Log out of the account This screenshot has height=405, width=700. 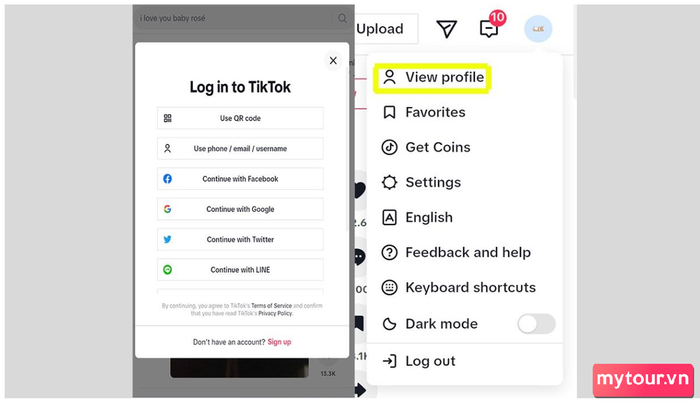tap(429, 361)
